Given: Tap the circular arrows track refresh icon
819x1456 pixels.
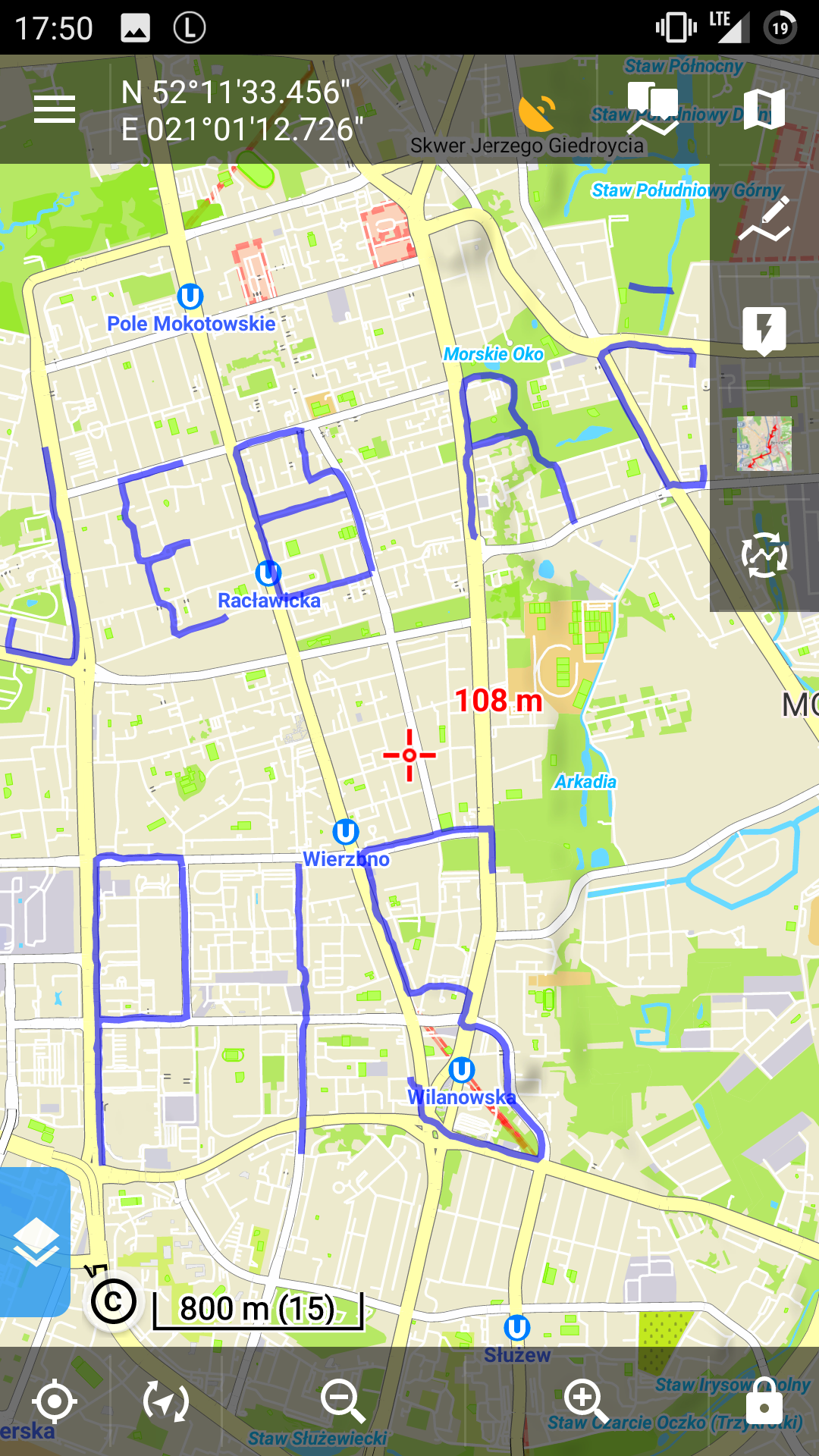Looking at the screenshot, I should [764, 555].
